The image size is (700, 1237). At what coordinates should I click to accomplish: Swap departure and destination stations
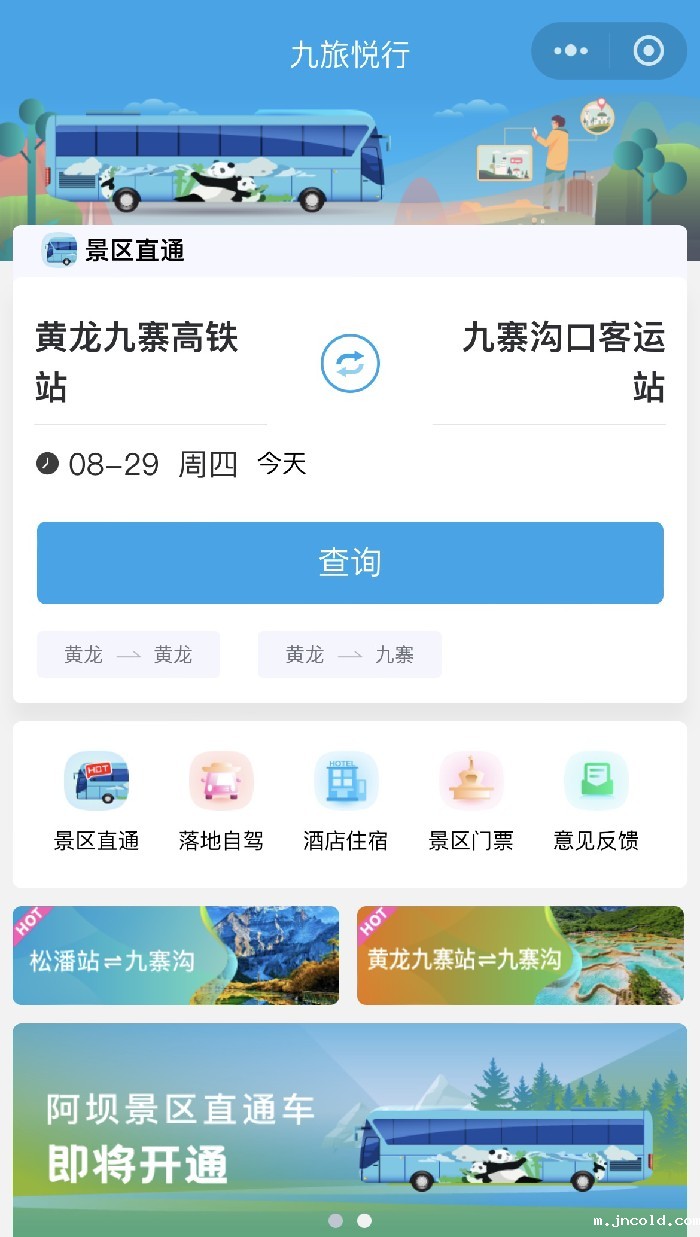click(350, 363)
